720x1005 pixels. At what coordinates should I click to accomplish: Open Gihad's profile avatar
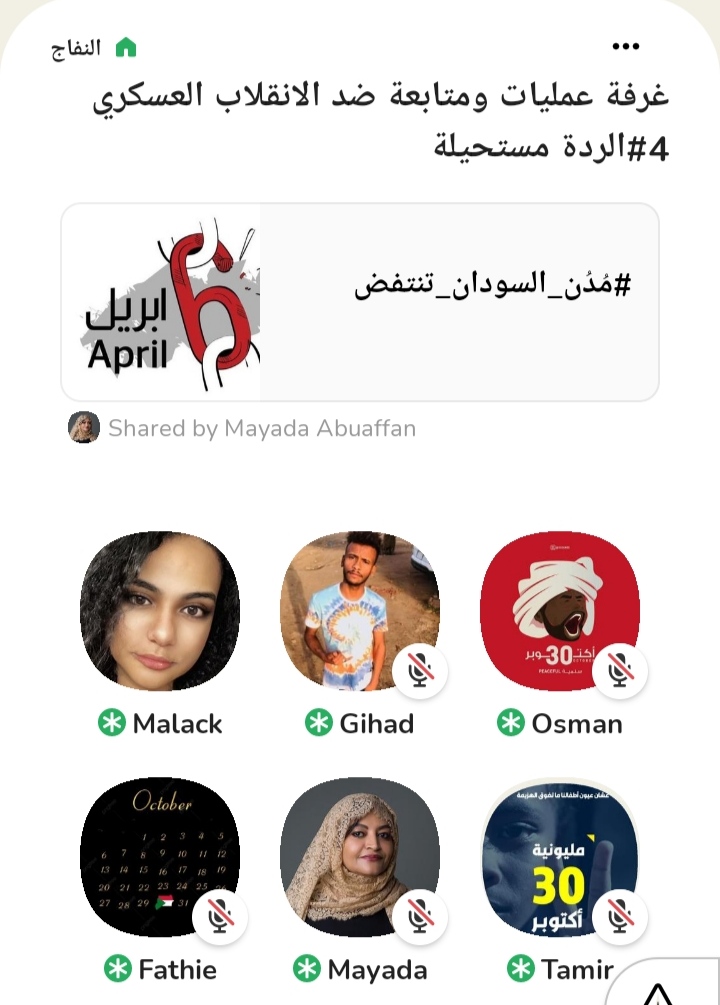tap(360, 610)
